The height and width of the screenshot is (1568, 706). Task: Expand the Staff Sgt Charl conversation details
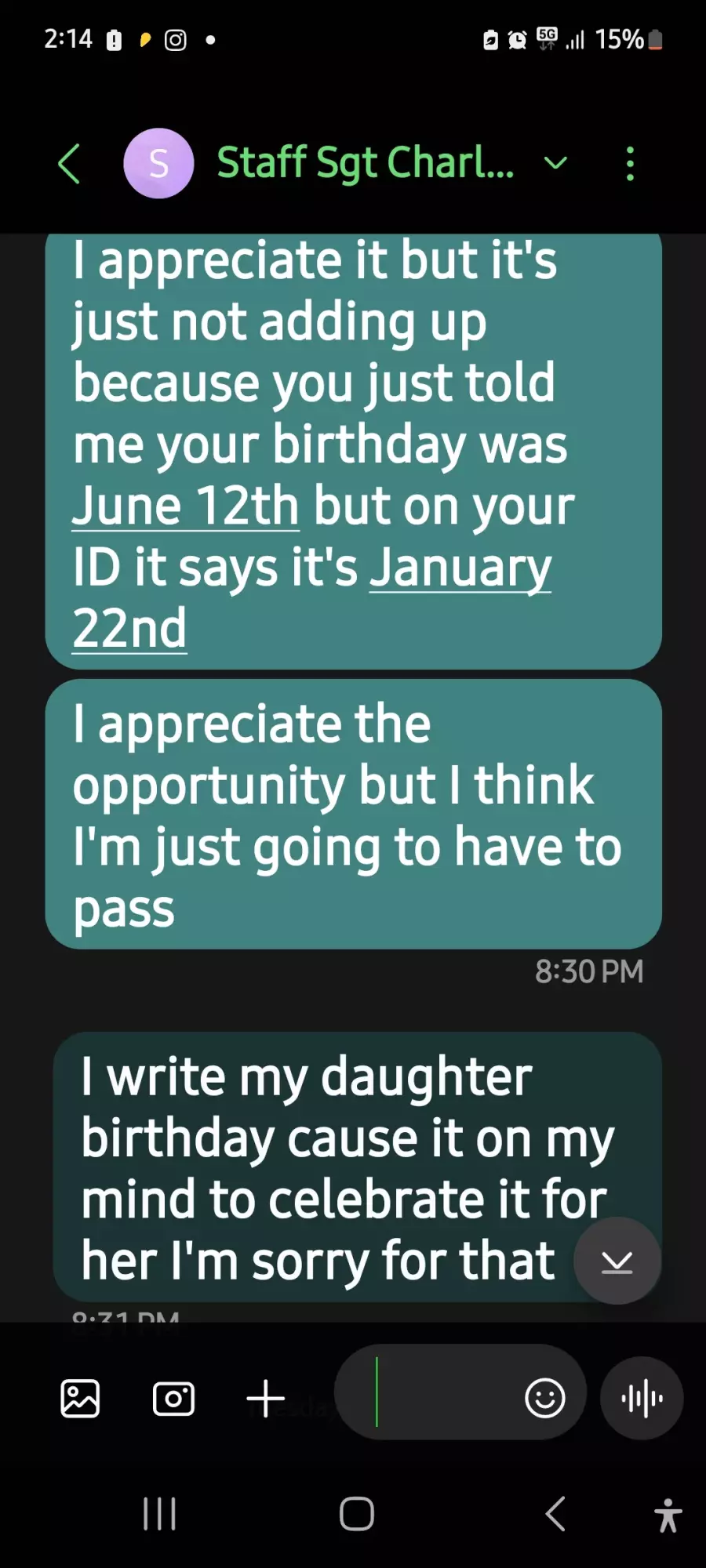point(555,163)
